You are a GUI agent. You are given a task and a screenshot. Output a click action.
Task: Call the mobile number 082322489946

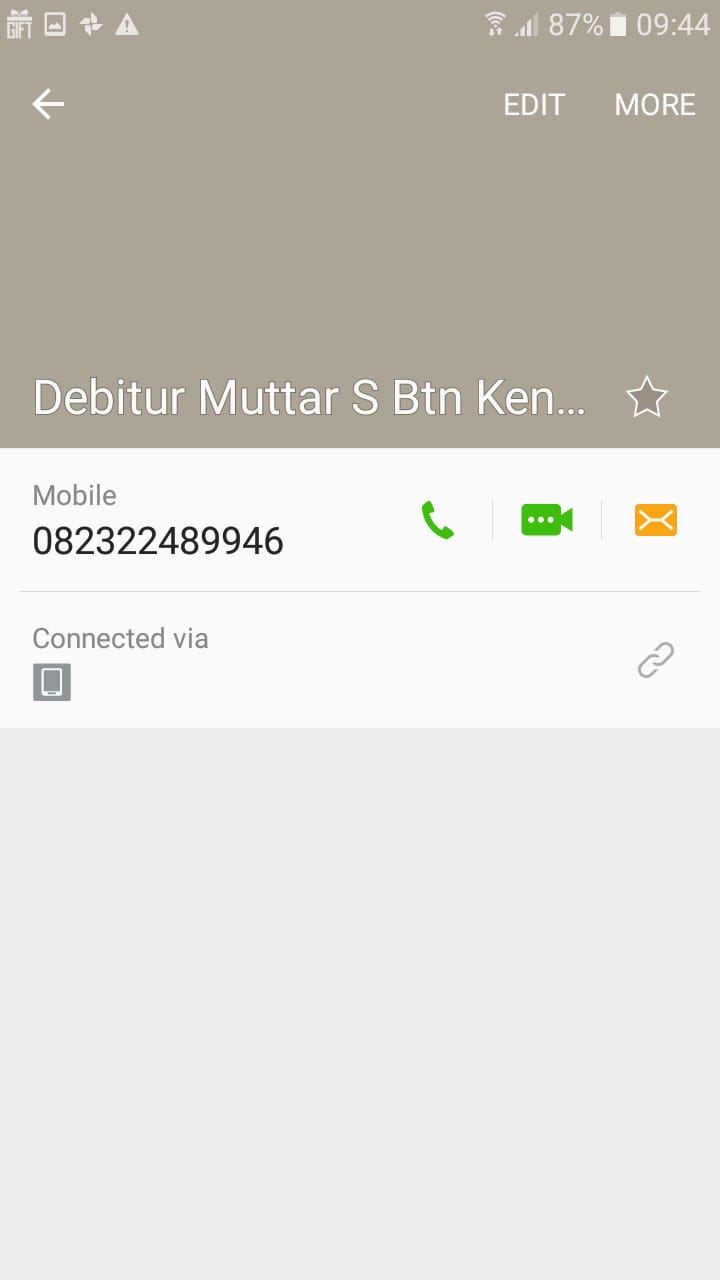(438, 520)
